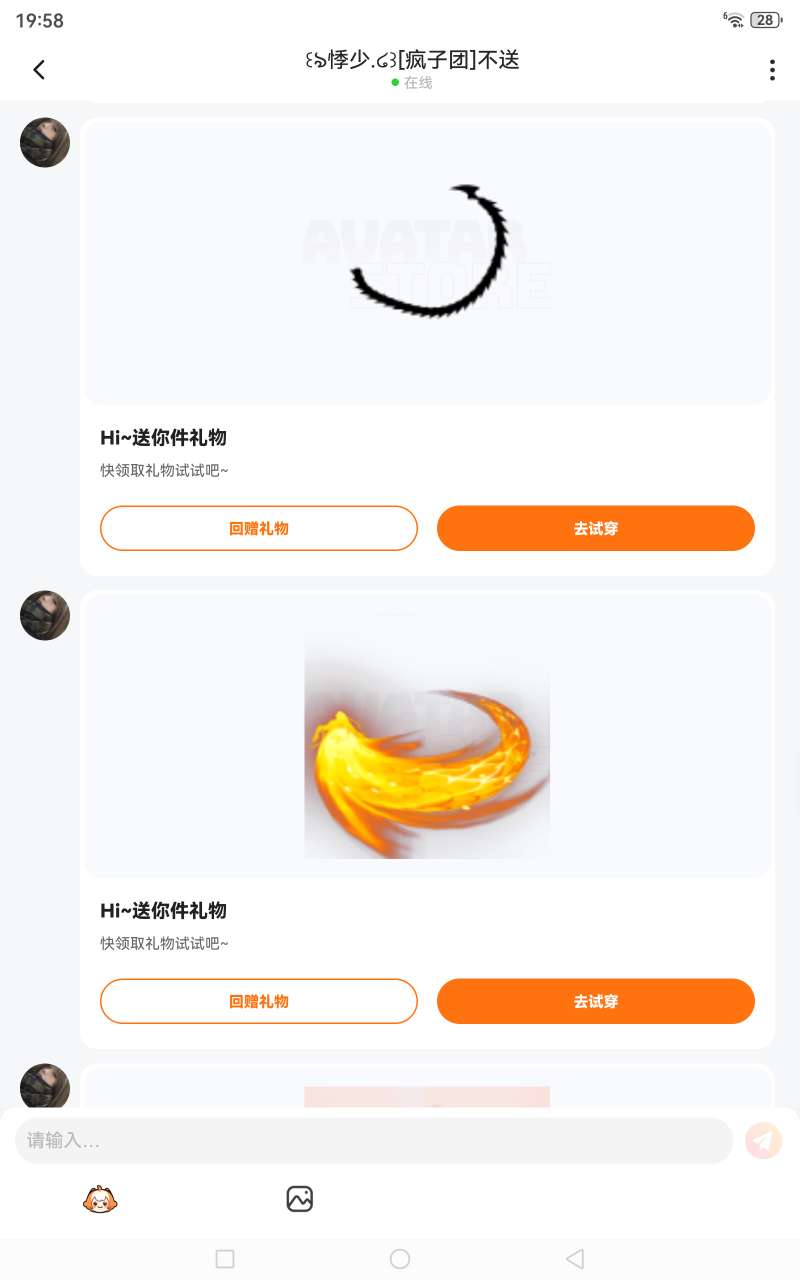Open recent apps via the square button
Image resolution: width=800 pixels, height=1280 pixels.
click(225, 1258)
